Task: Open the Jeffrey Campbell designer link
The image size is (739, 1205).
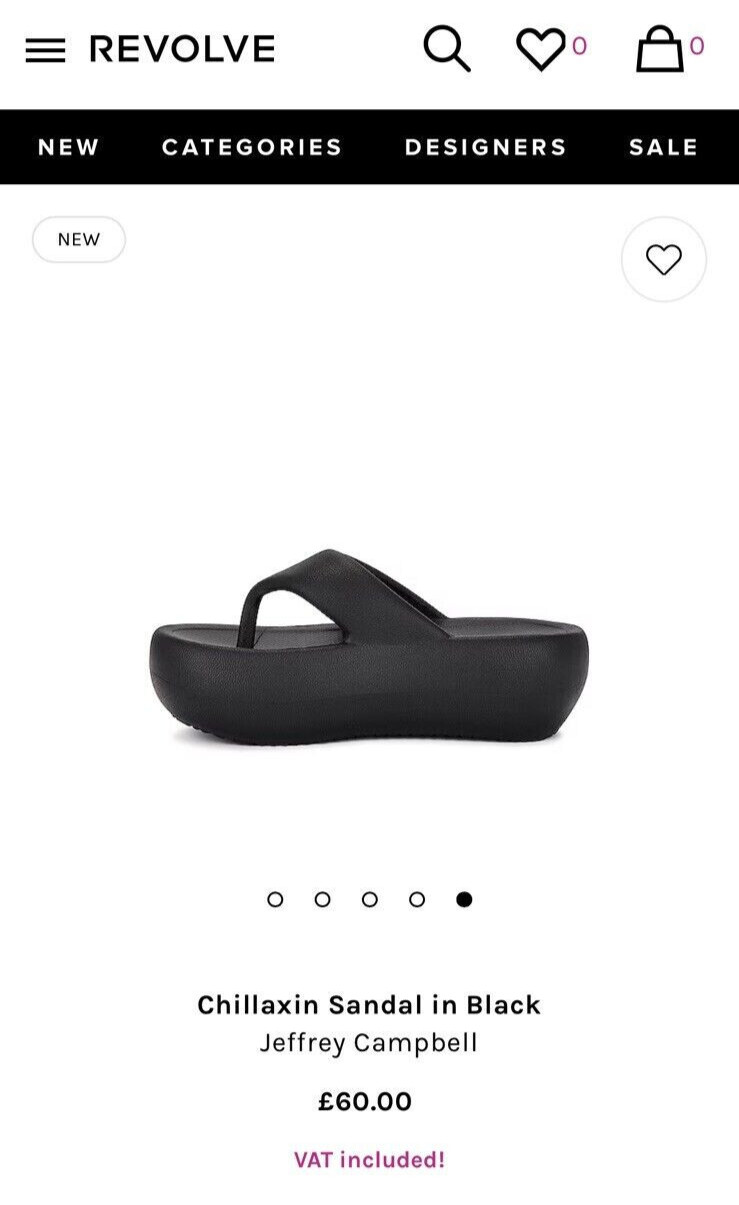Action: (369, 1043)
